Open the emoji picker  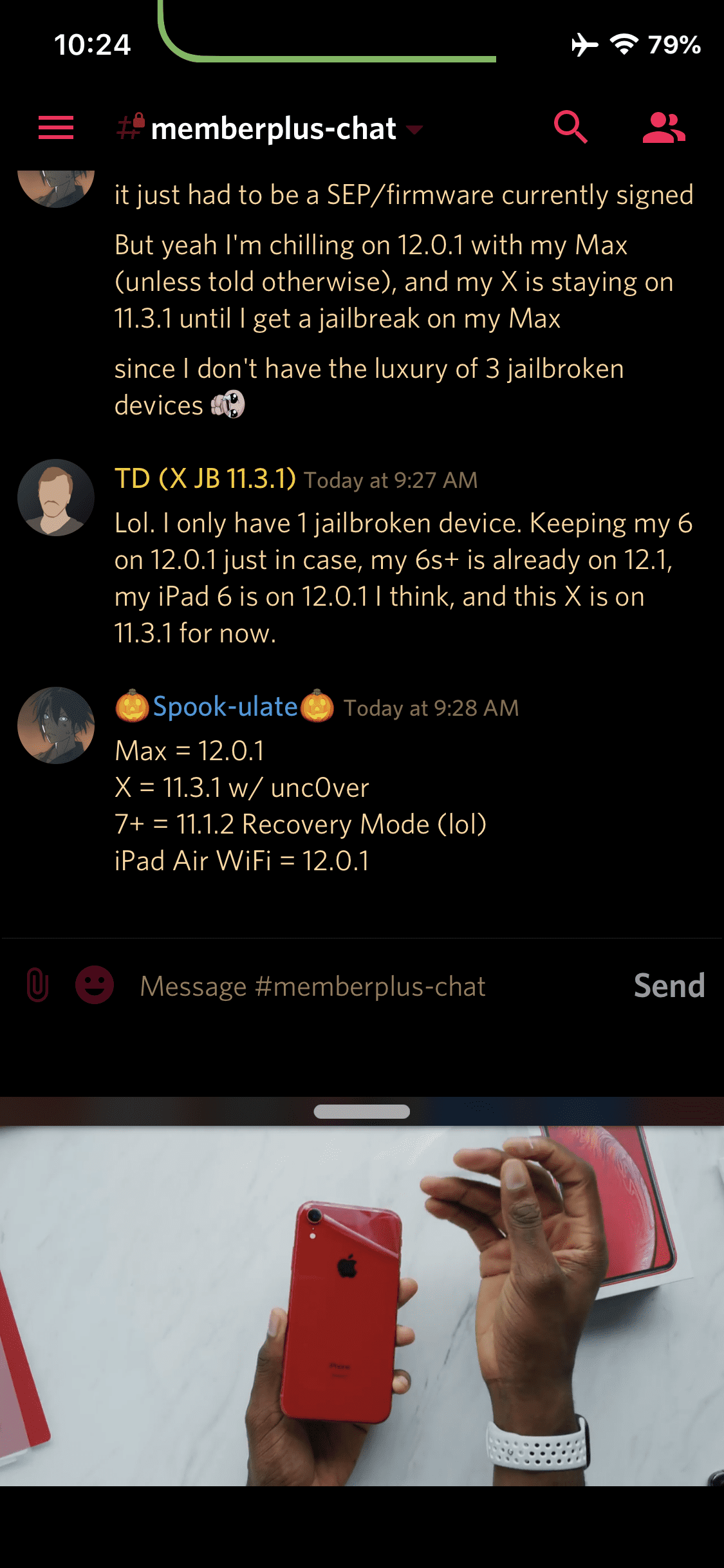[95, 985]
